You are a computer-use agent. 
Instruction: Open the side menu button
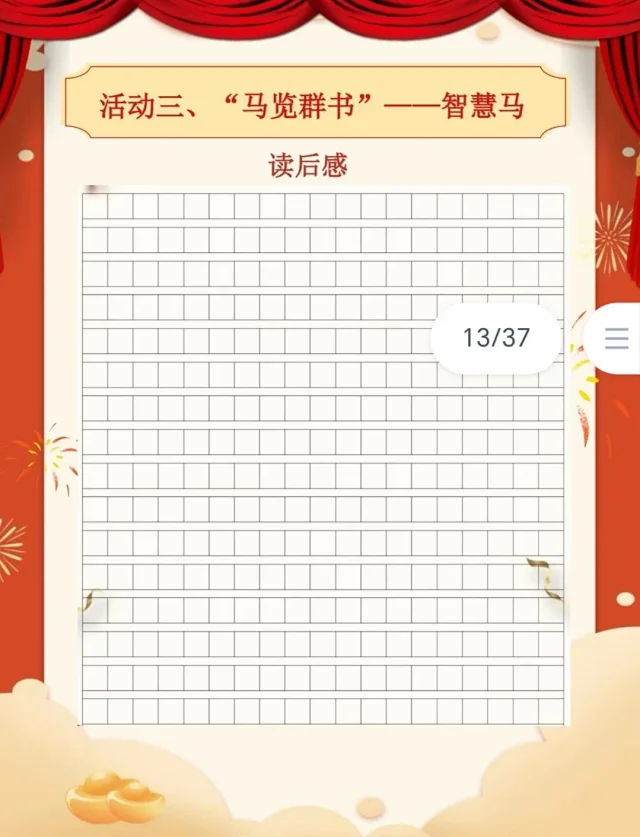tap(616, 338)
